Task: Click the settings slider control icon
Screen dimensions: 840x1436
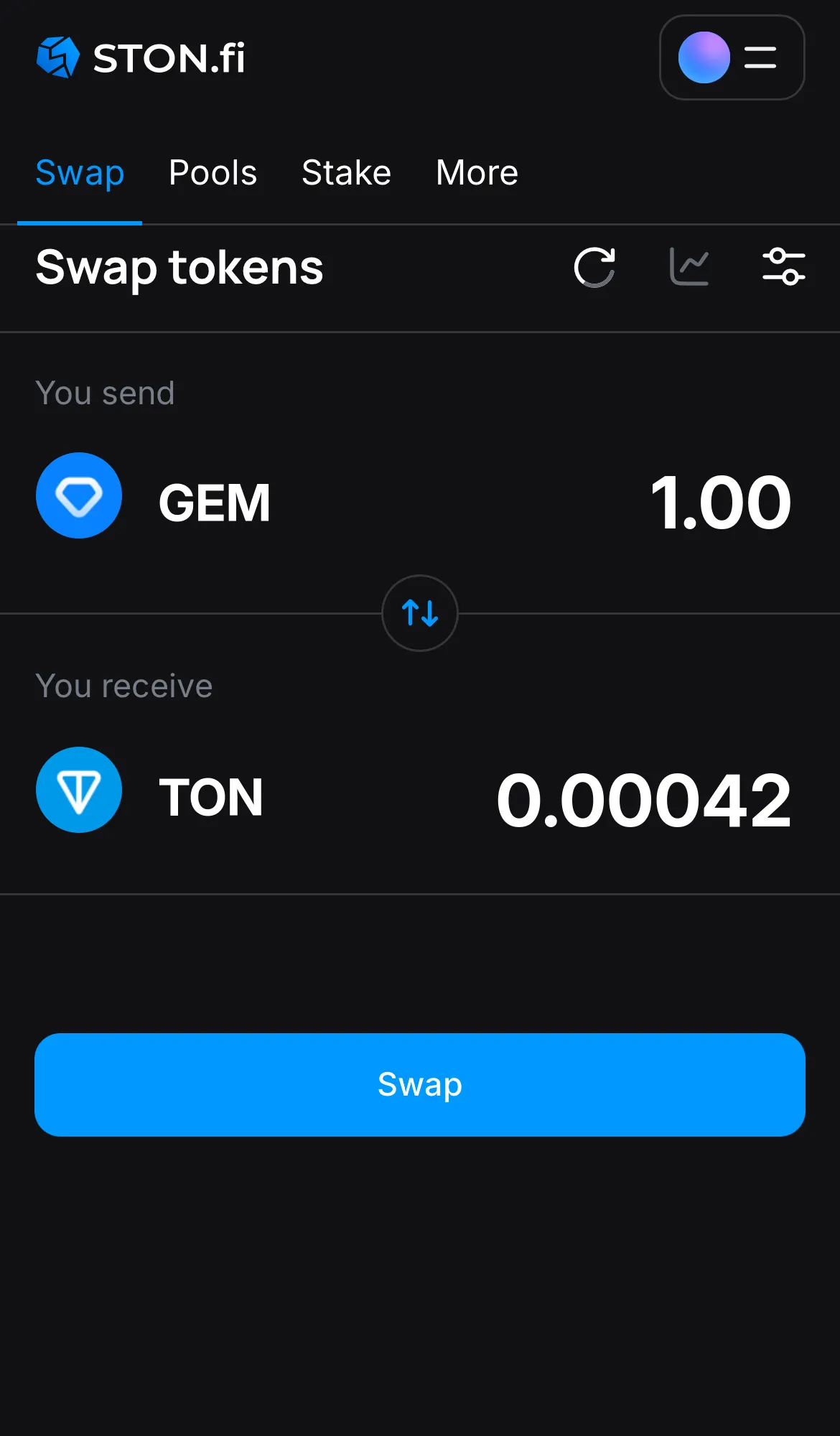Action: [783, 266]
